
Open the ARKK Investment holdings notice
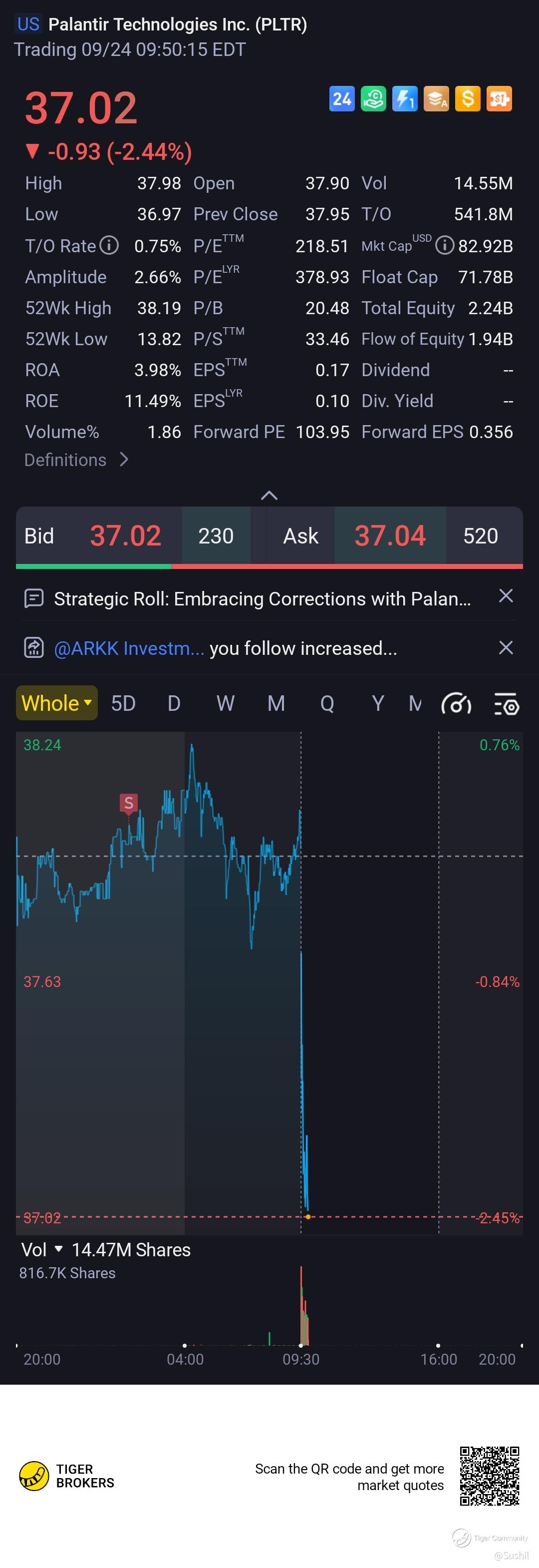[225, 648]
